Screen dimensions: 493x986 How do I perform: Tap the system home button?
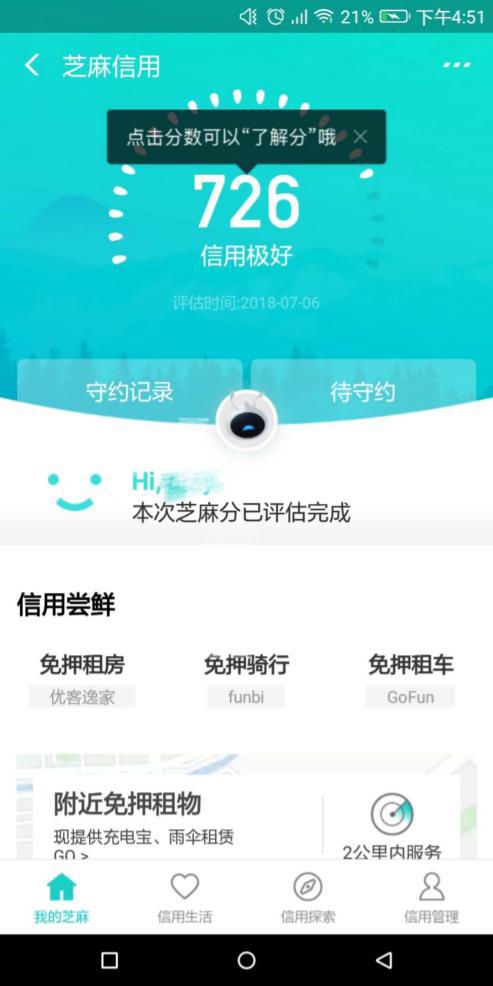click(x=246, y=960)
